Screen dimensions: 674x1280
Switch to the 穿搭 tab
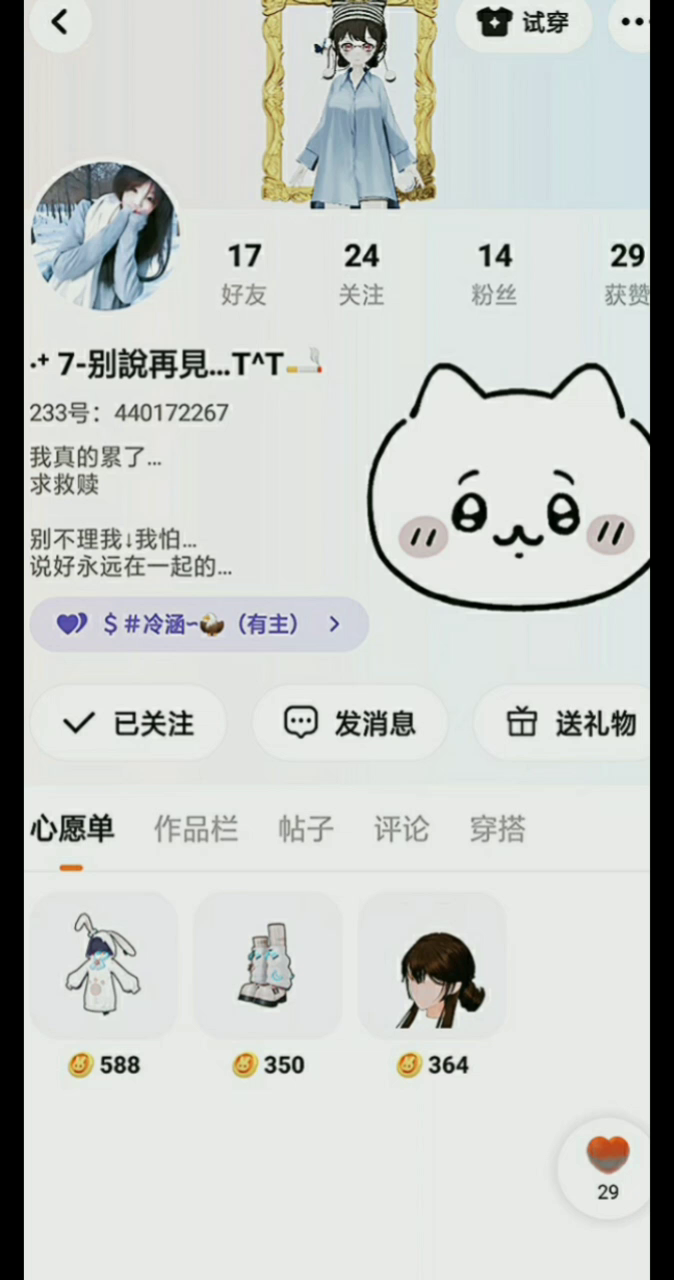point(497,829)
